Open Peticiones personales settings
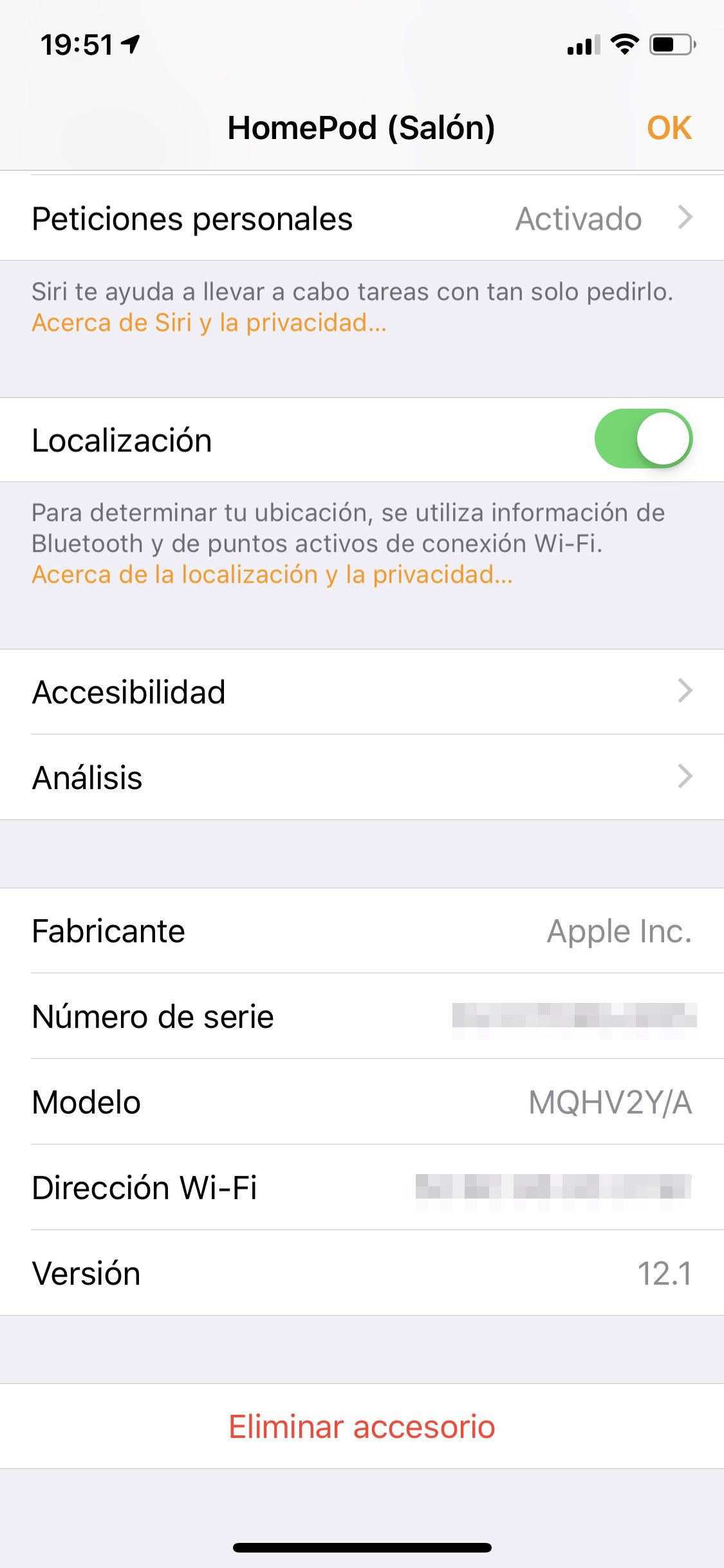Viewport: 724px width, 1568px height. point(362,218)
